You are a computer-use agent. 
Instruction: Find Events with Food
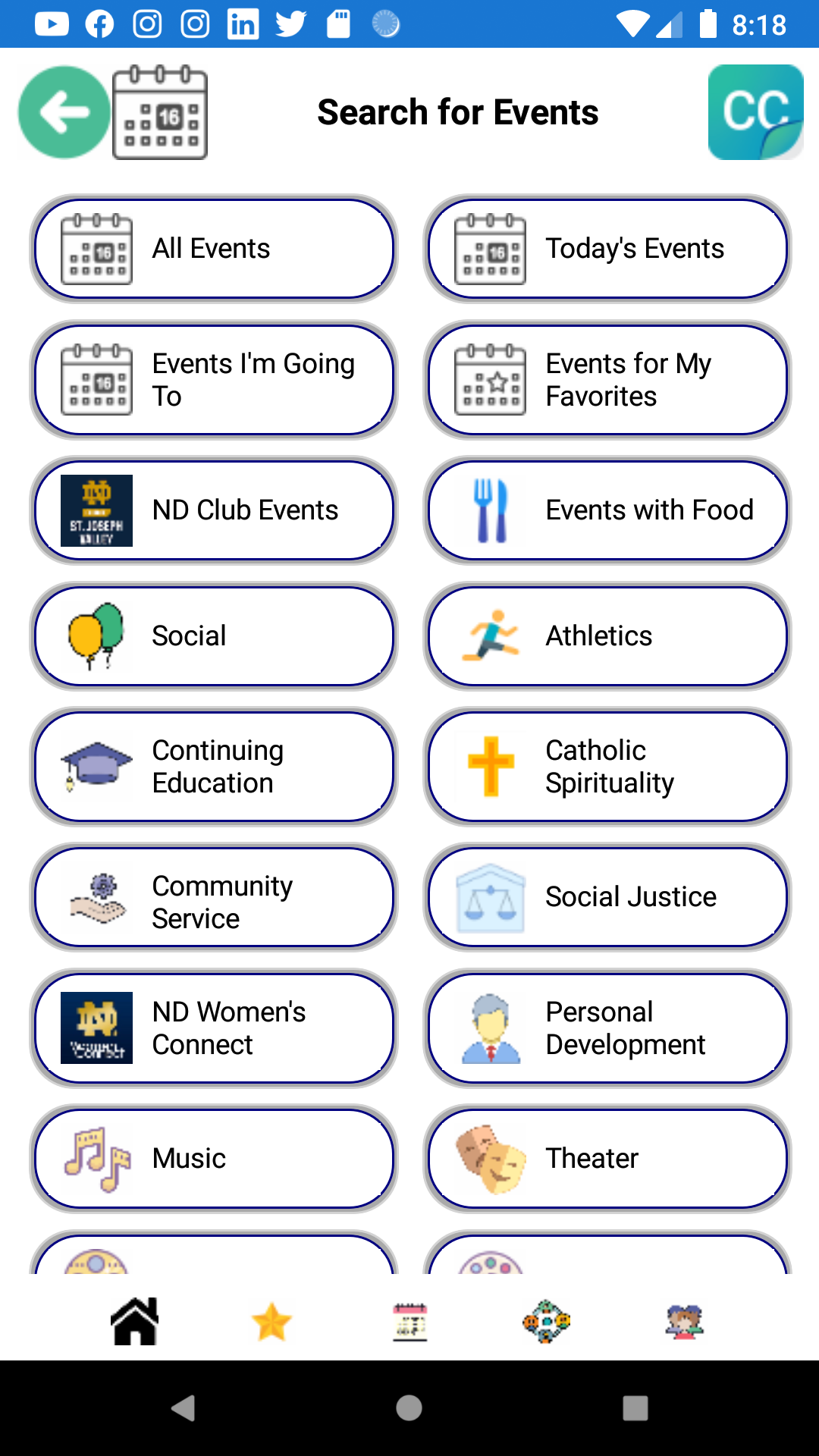(x=607, y=510)
